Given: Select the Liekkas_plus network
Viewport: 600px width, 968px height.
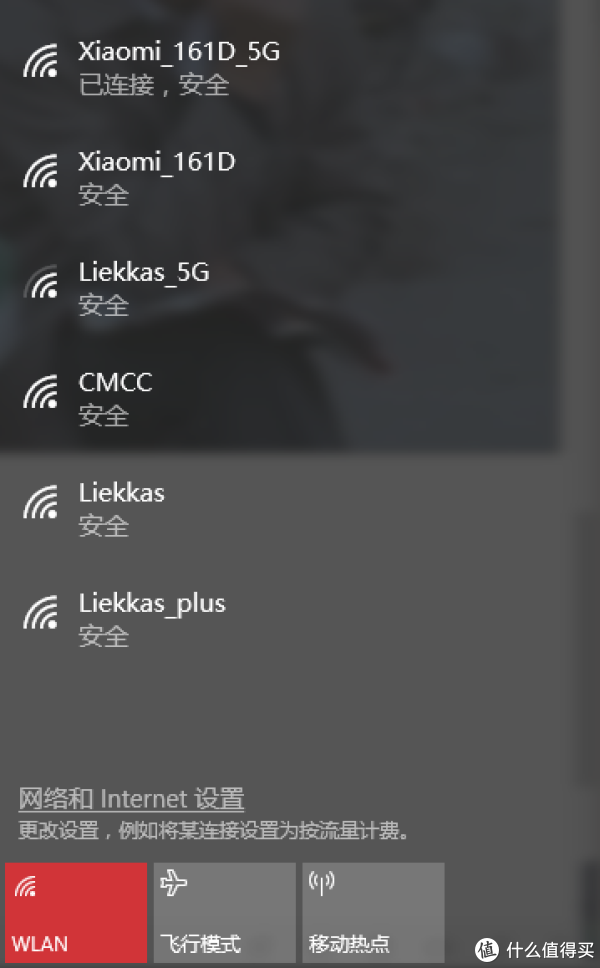Looking at the screenshot, I should coord(151,617).
